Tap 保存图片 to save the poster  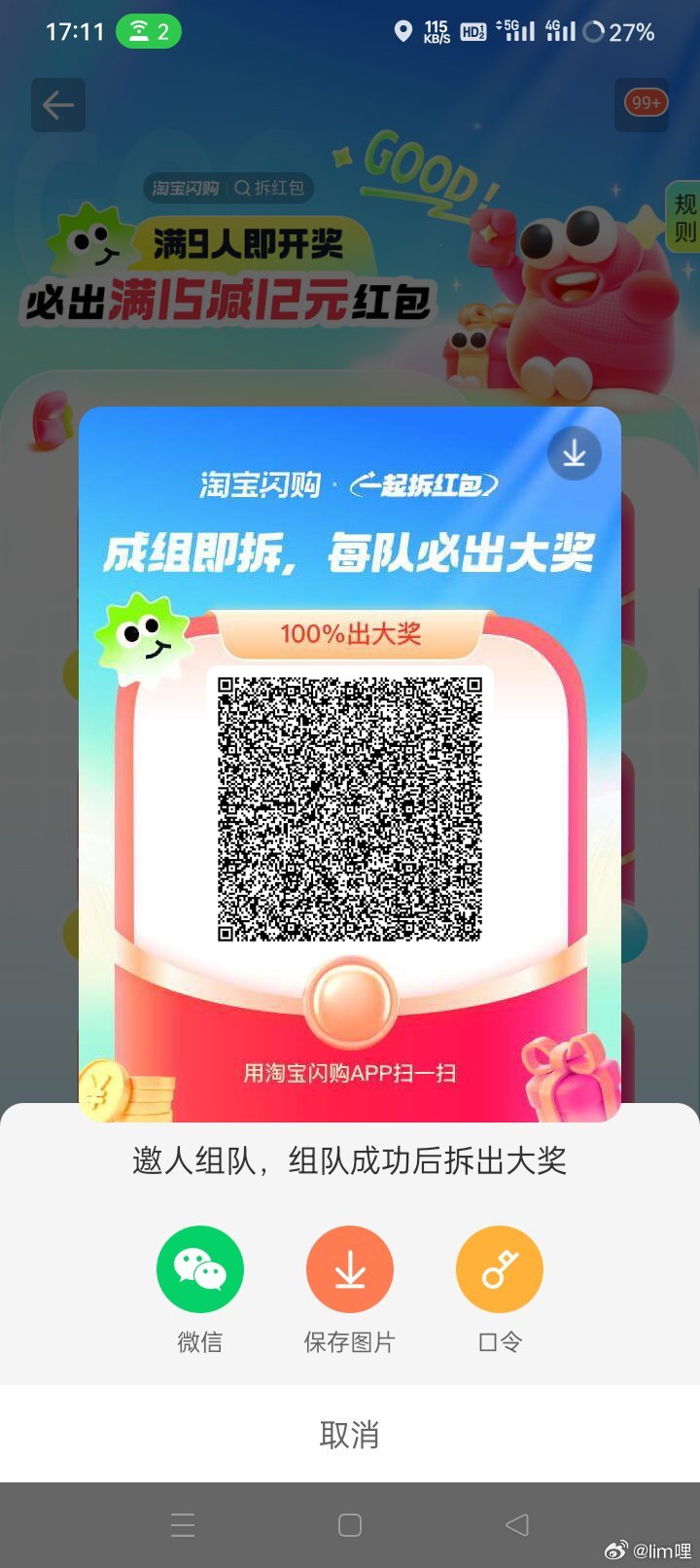[x=350, y=1269]
